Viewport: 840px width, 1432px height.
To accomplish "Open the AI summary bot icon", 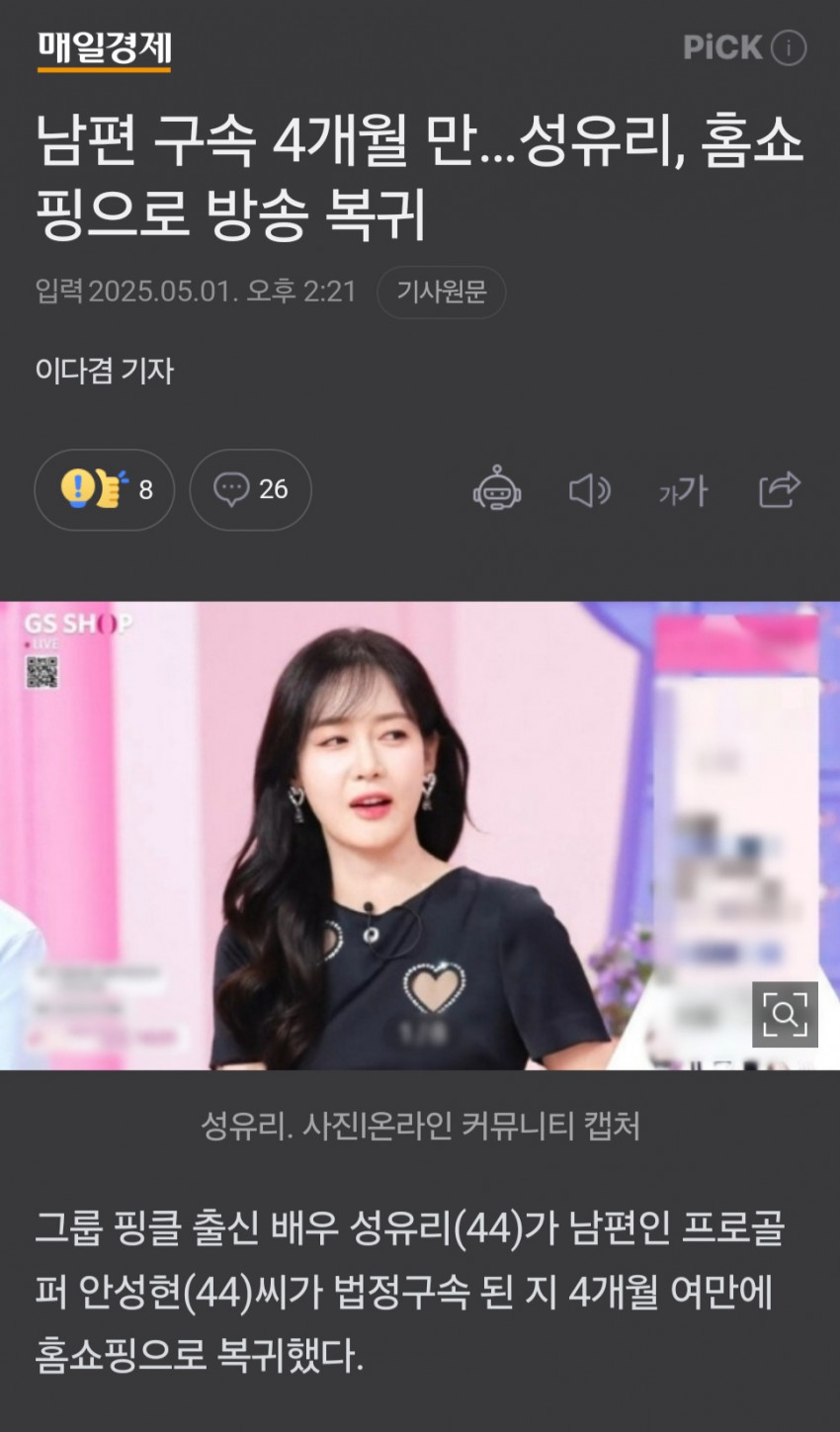I will pyautogui.click(x=496, y=489).
